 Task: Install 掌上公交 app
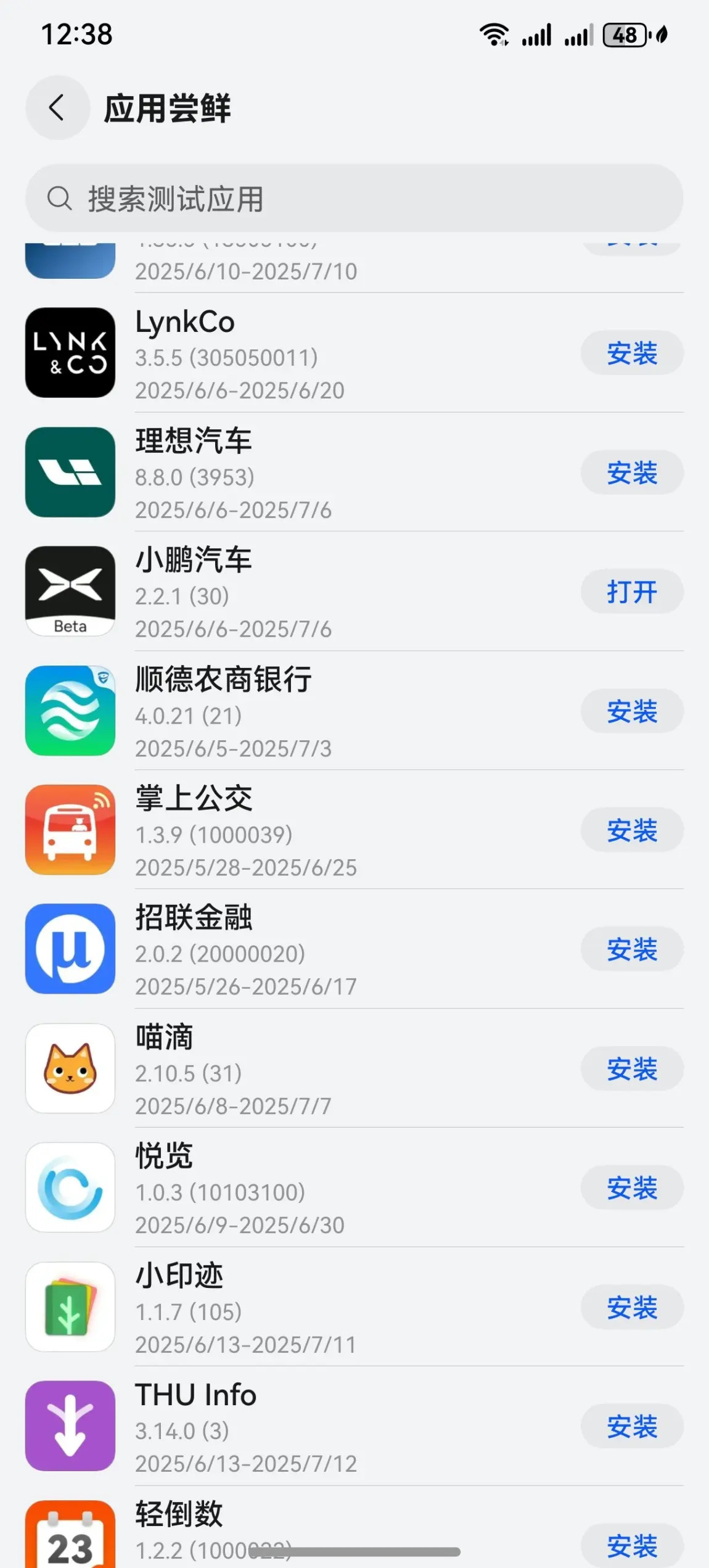pyautogui.click(x=631, y=830)
